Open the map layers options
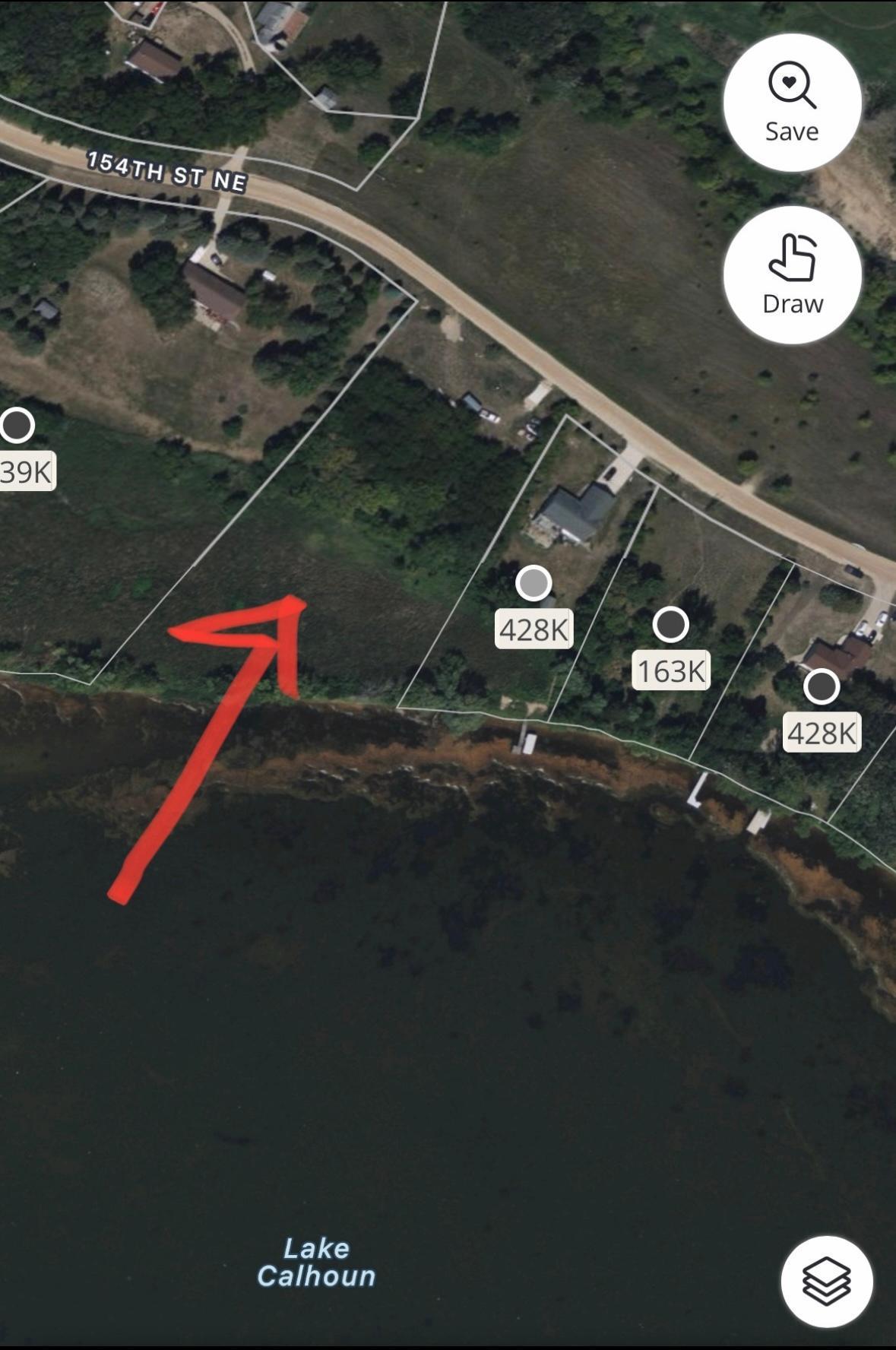Viewport: 896px width, 1350px height. (x=826, y=1281)
